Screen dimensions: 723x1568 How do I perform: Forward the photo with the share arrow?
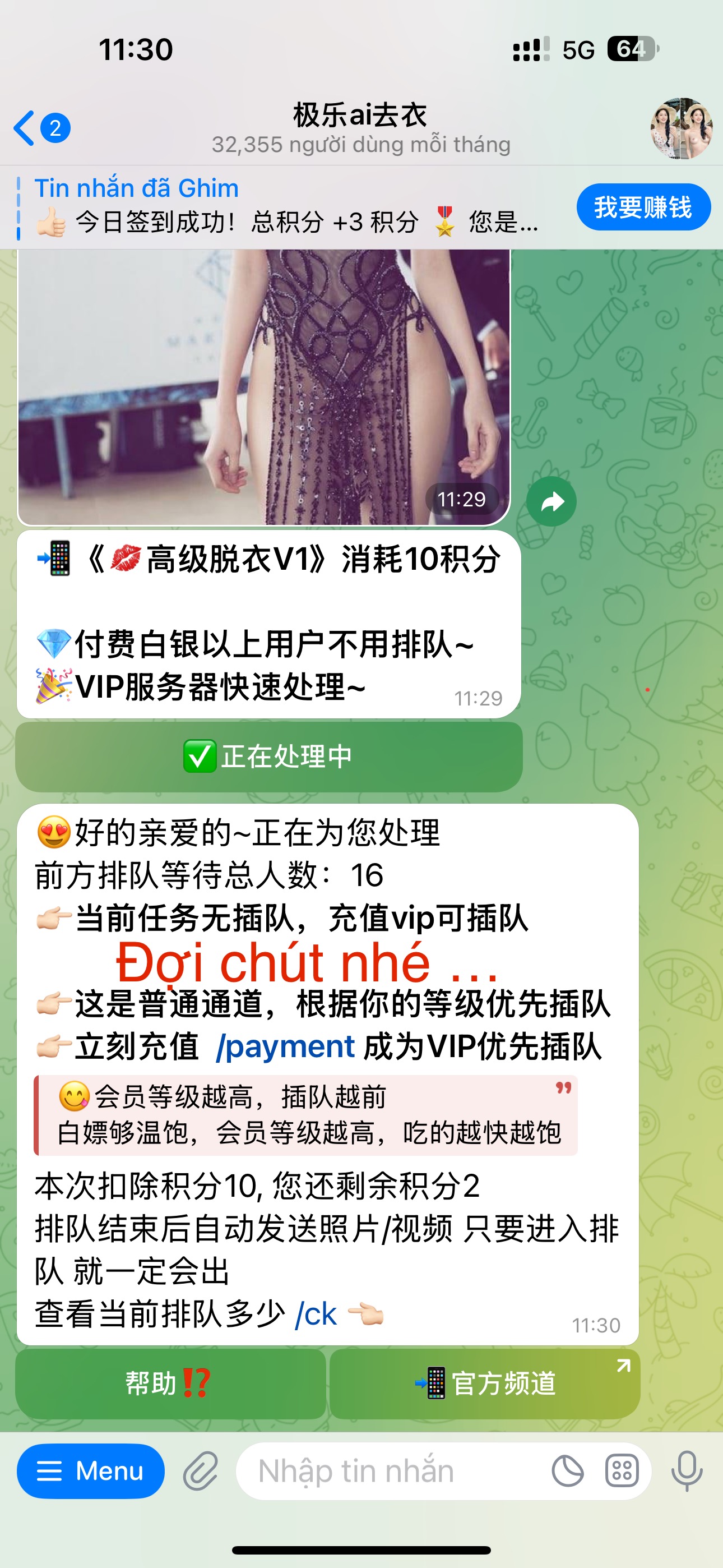tap(551, 501)
